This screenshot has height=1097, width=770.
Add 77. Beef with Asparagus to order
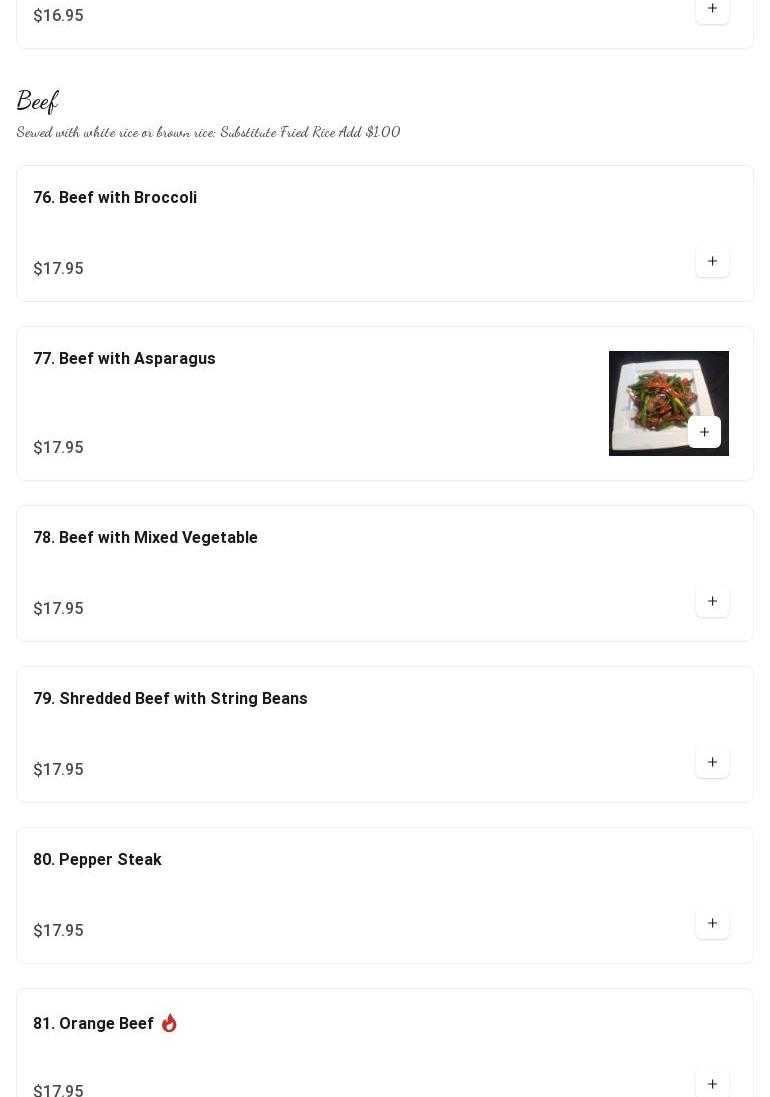click(x=704, y=432)
